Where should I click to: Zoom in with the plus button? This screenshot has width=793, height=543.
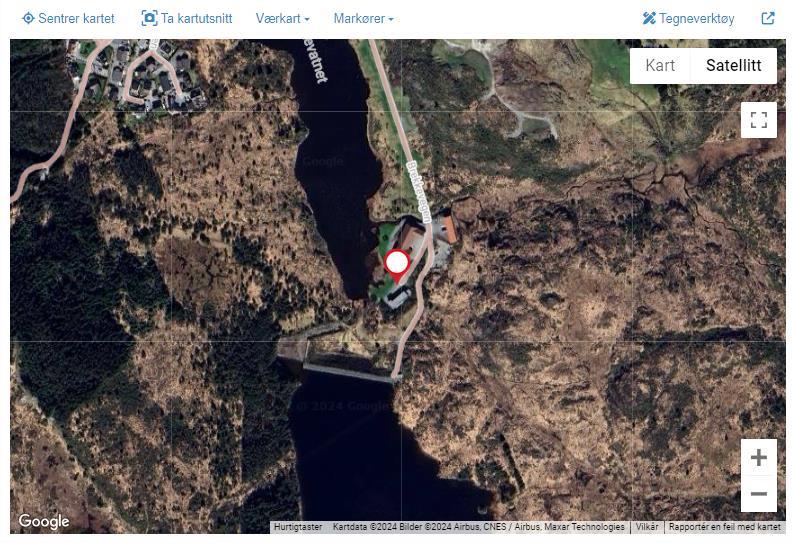pyautogui.click(x=758, y=458)
